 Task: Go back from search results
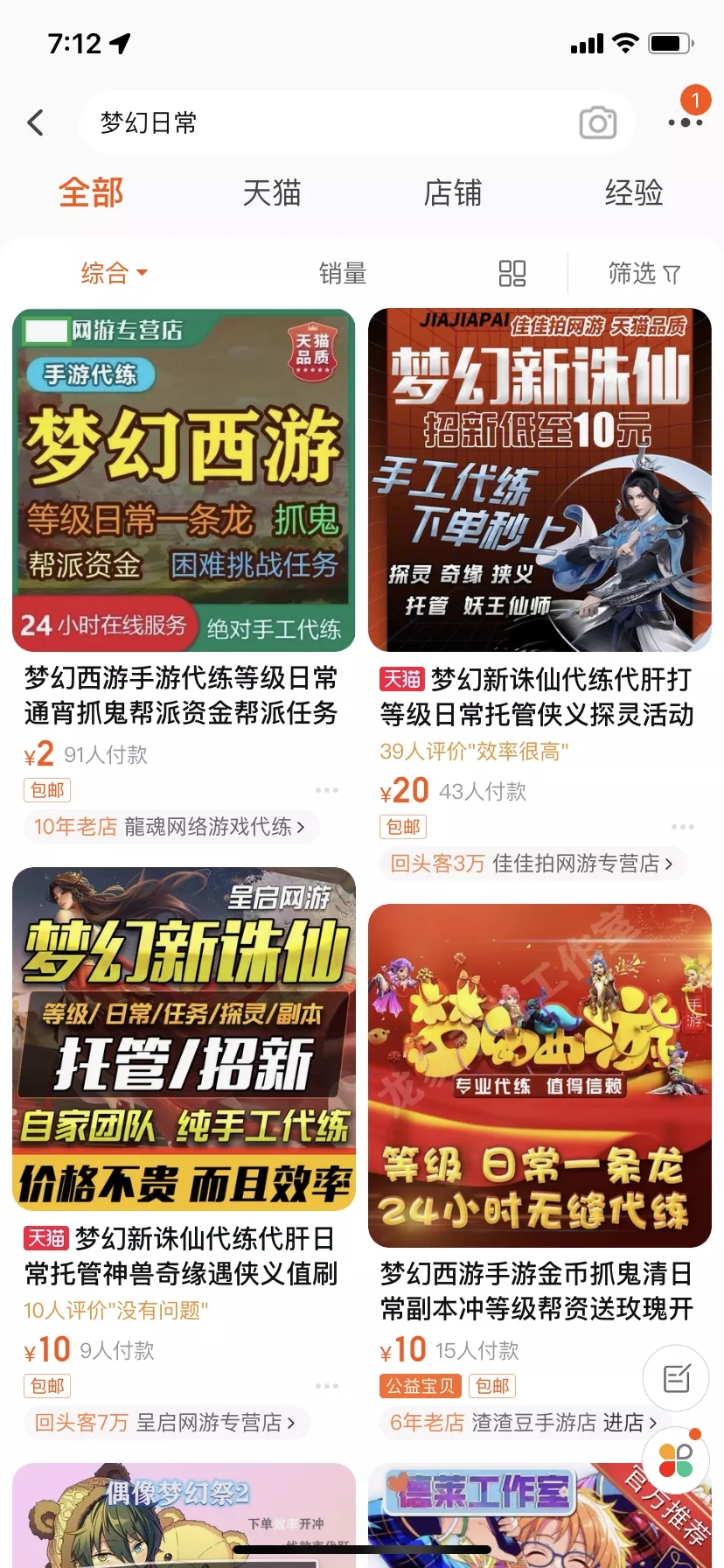(36, 122)
